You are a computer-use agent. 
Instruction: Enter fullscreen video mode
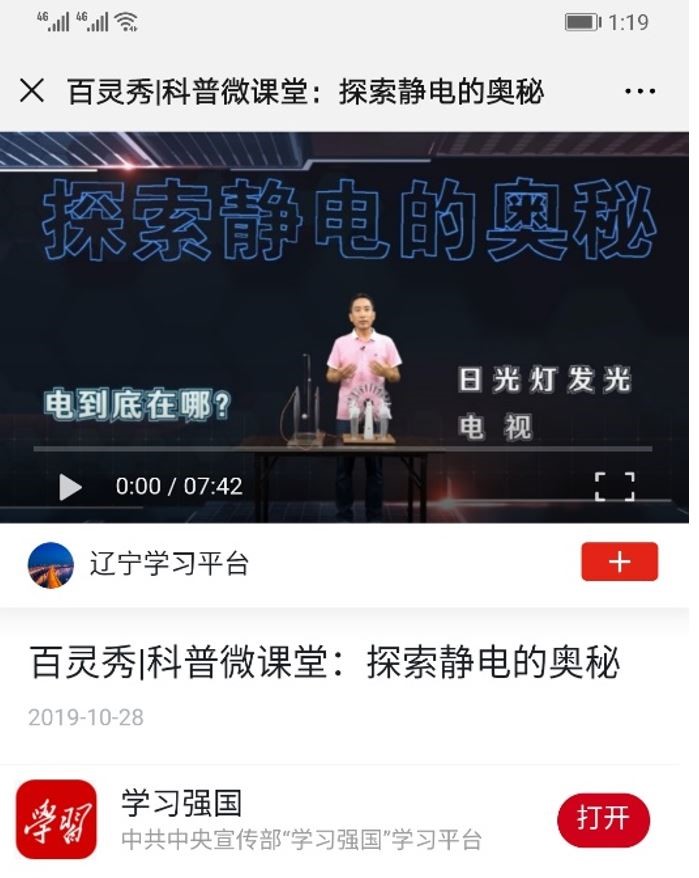point(614,487)
